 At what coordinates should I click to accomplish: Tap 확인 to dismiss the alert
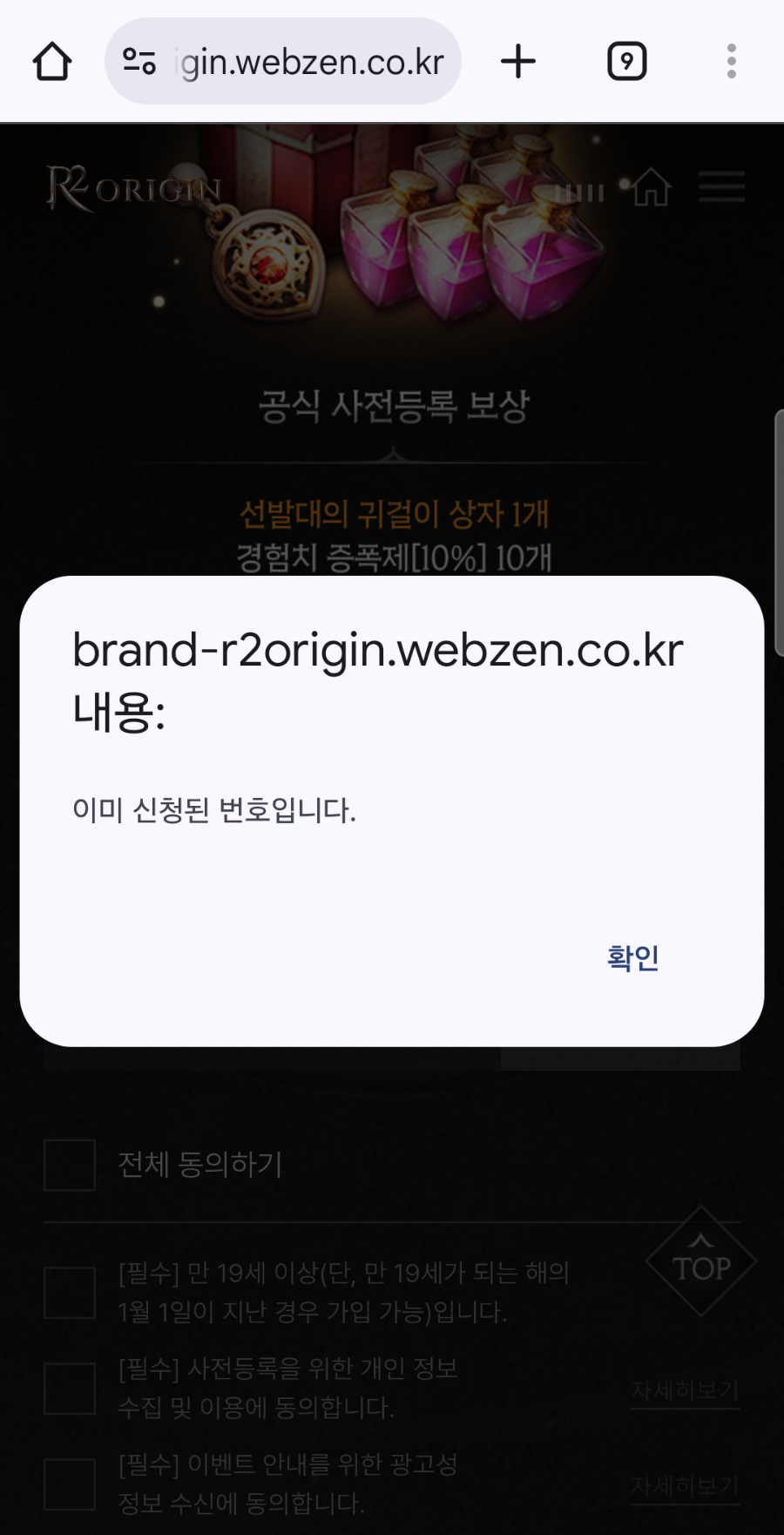click(632, 958)
